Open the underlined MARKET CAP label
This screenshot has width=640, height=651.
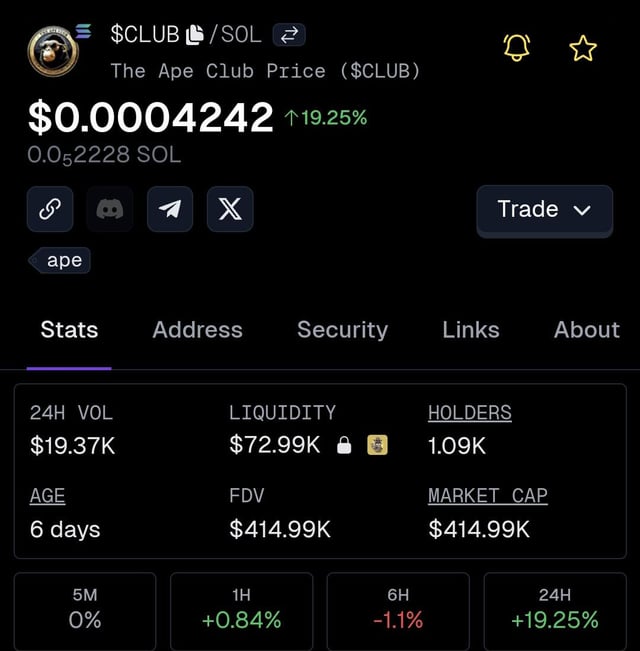(x=487, y=495)
